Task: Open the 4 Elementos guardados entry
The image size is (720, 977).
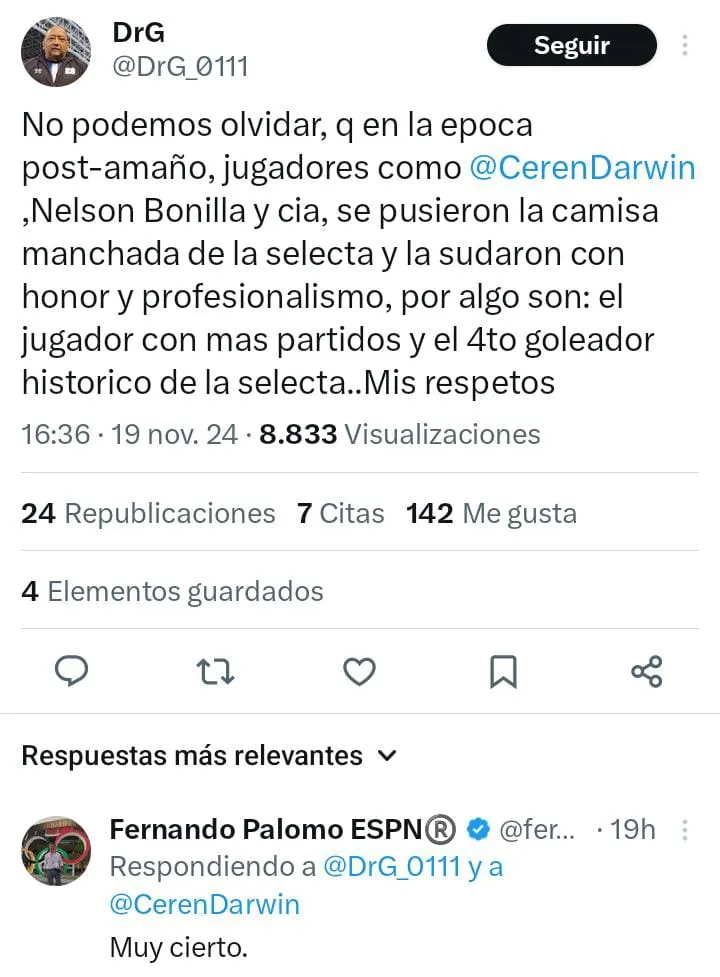Action: coord(173,591)
